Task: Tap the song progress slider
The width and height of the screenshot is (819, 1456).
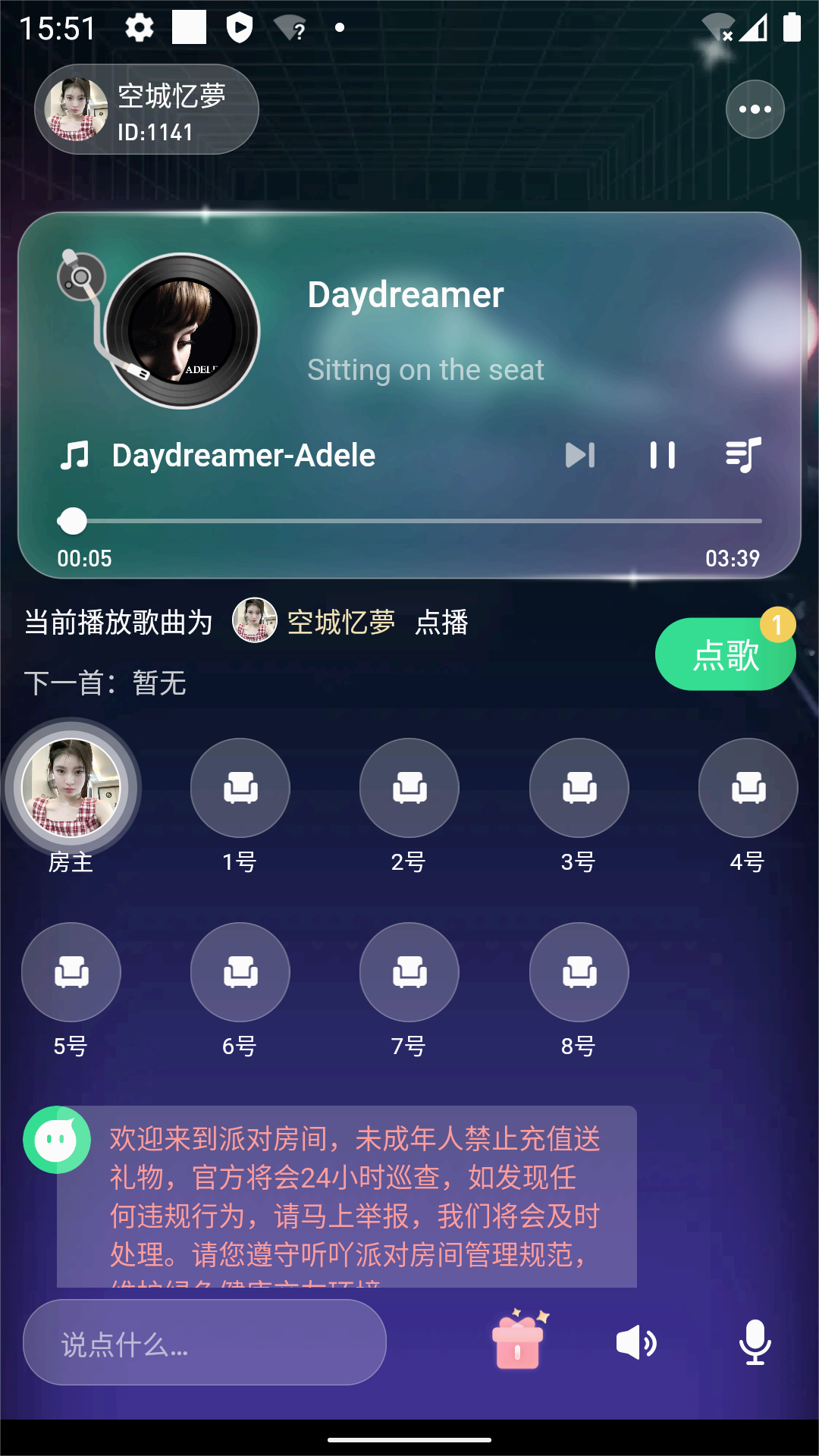Action: (x=409, y=521)
